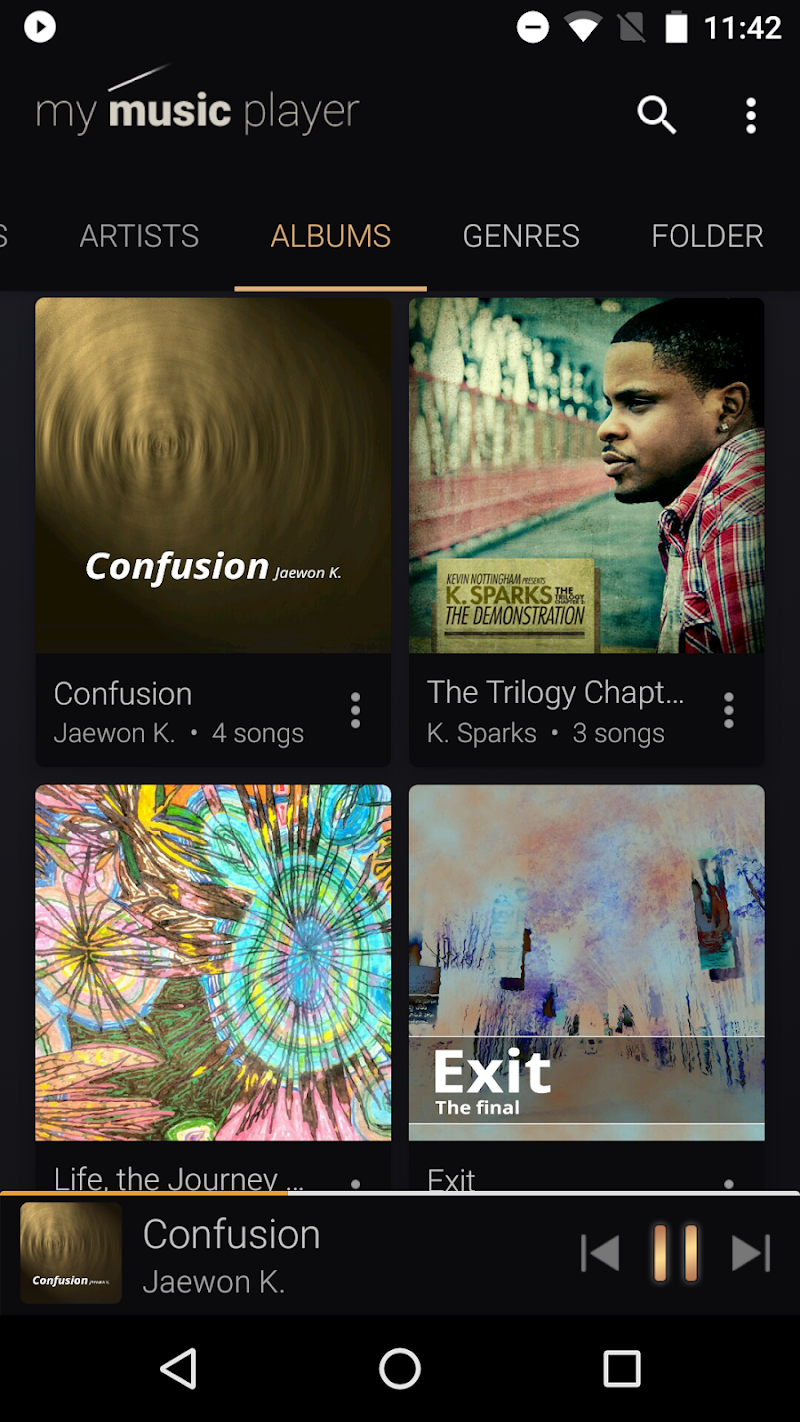Switch to the Artists tab
The image size is (800, 1422).
(139, 236)
